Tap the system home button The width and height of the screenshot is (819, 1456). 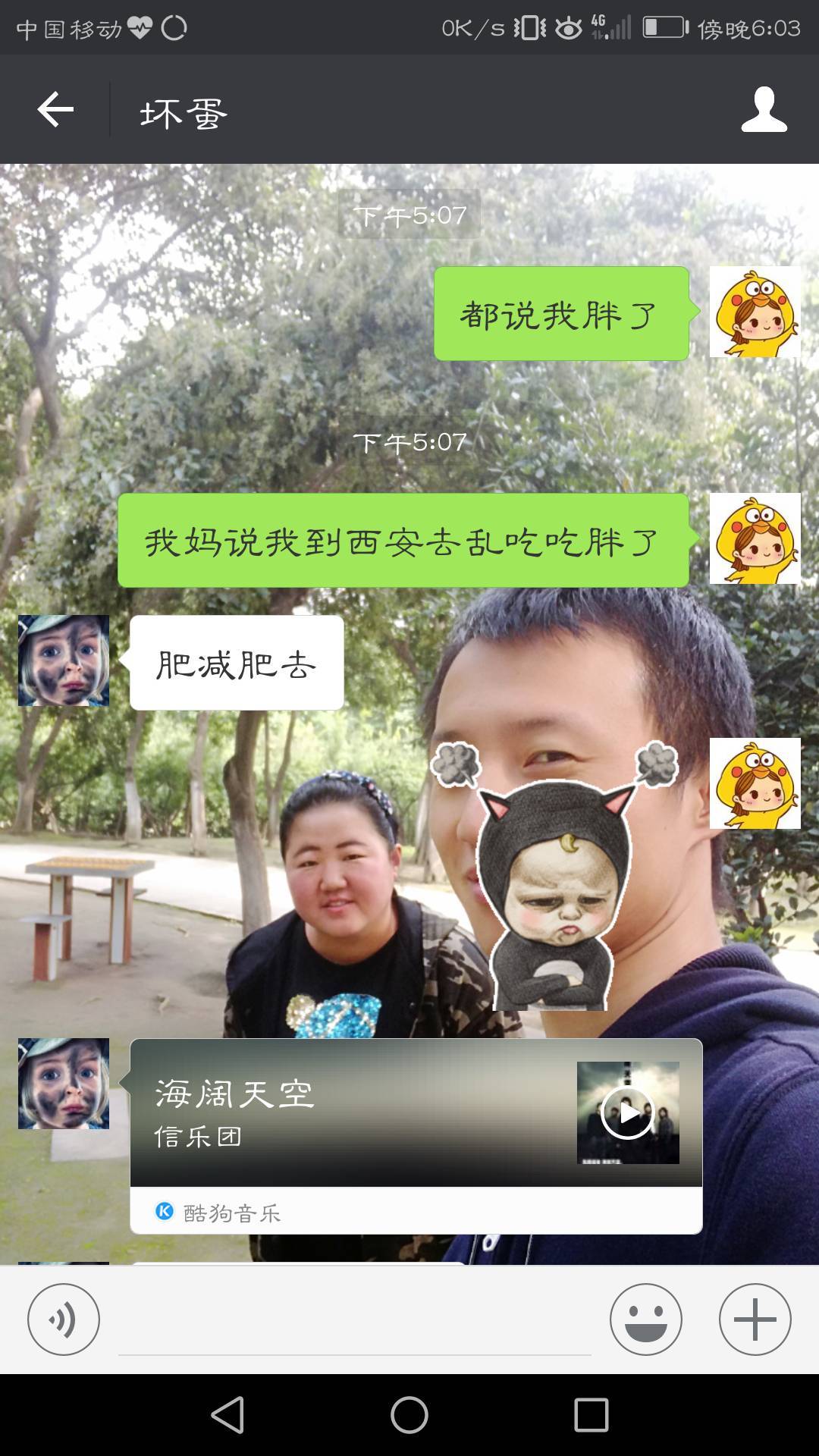point(409,1415)
